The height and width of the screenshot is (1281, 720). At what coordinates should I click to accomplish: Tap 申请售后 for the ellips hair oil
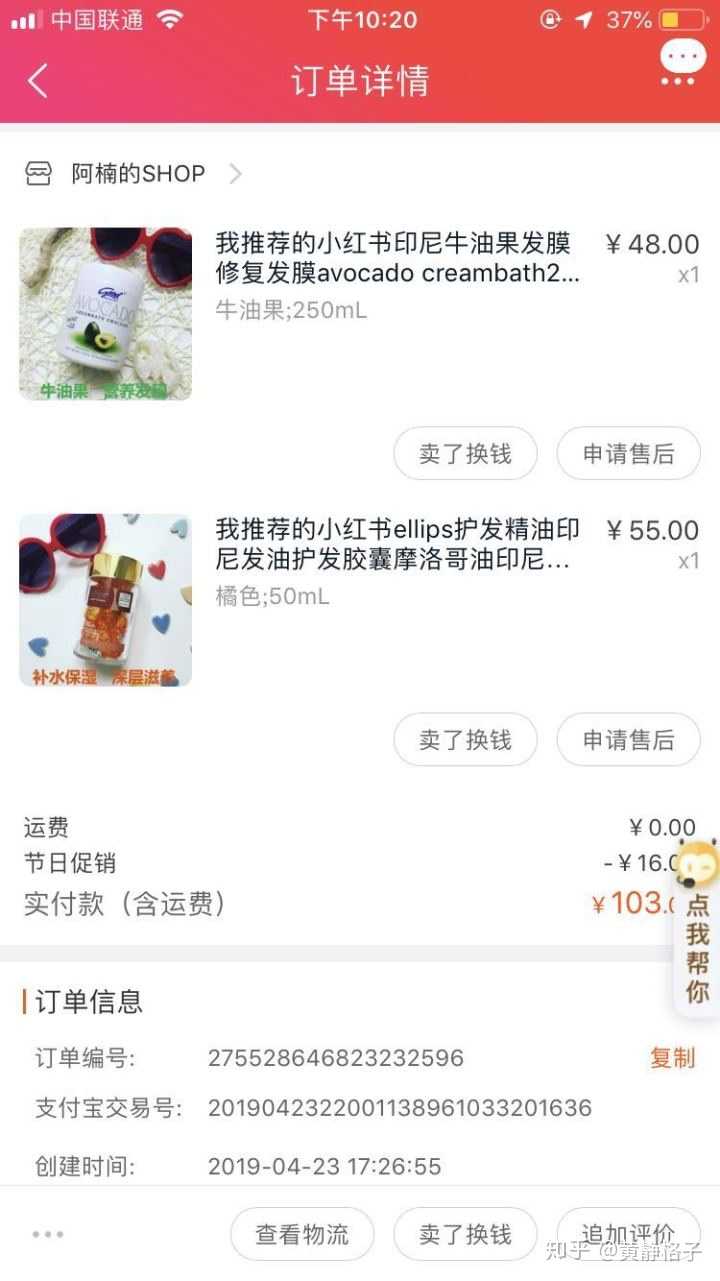click(628, 740)
